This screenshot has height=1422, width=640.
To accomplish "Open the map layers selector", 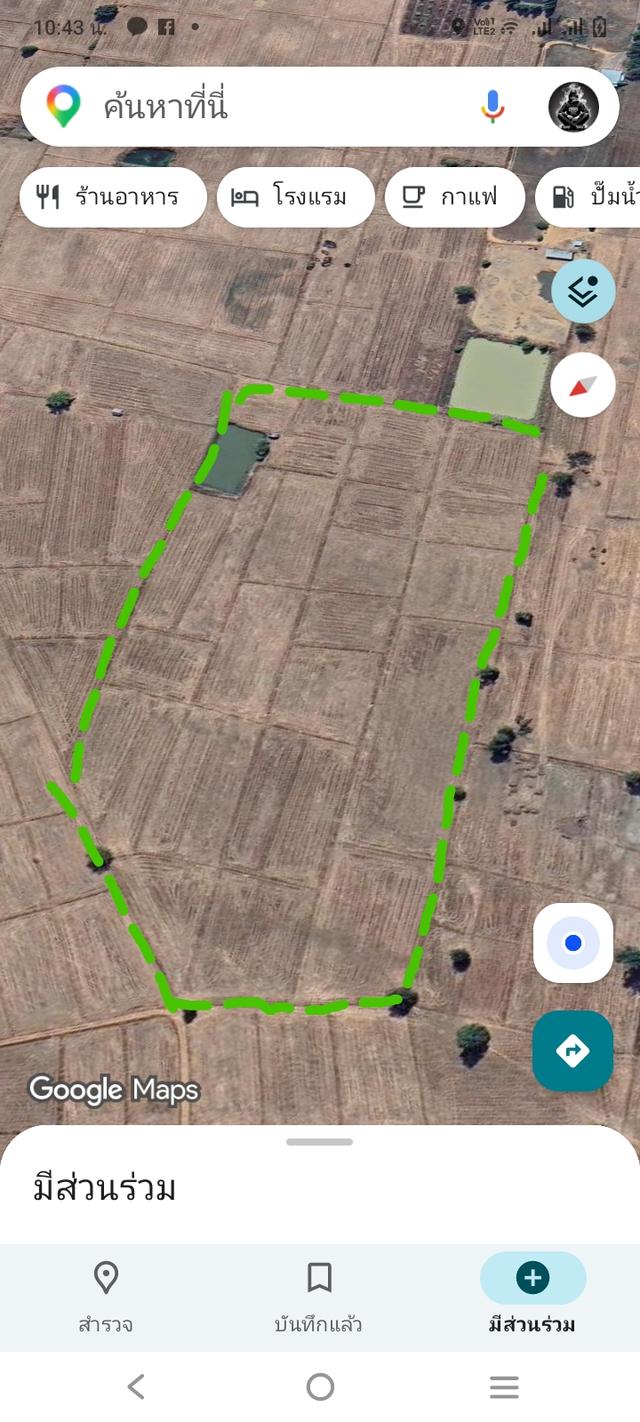I will click(583, 291).
